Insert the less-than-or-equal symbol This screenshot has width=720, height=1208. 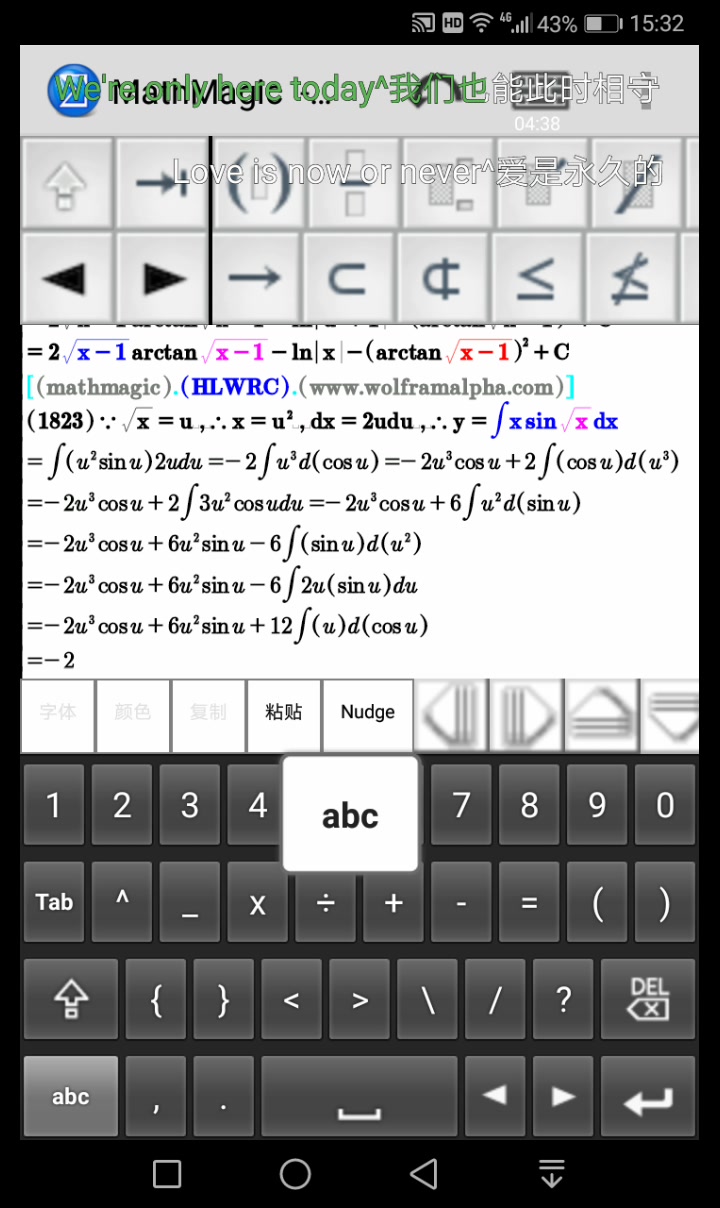coord(537,278)
